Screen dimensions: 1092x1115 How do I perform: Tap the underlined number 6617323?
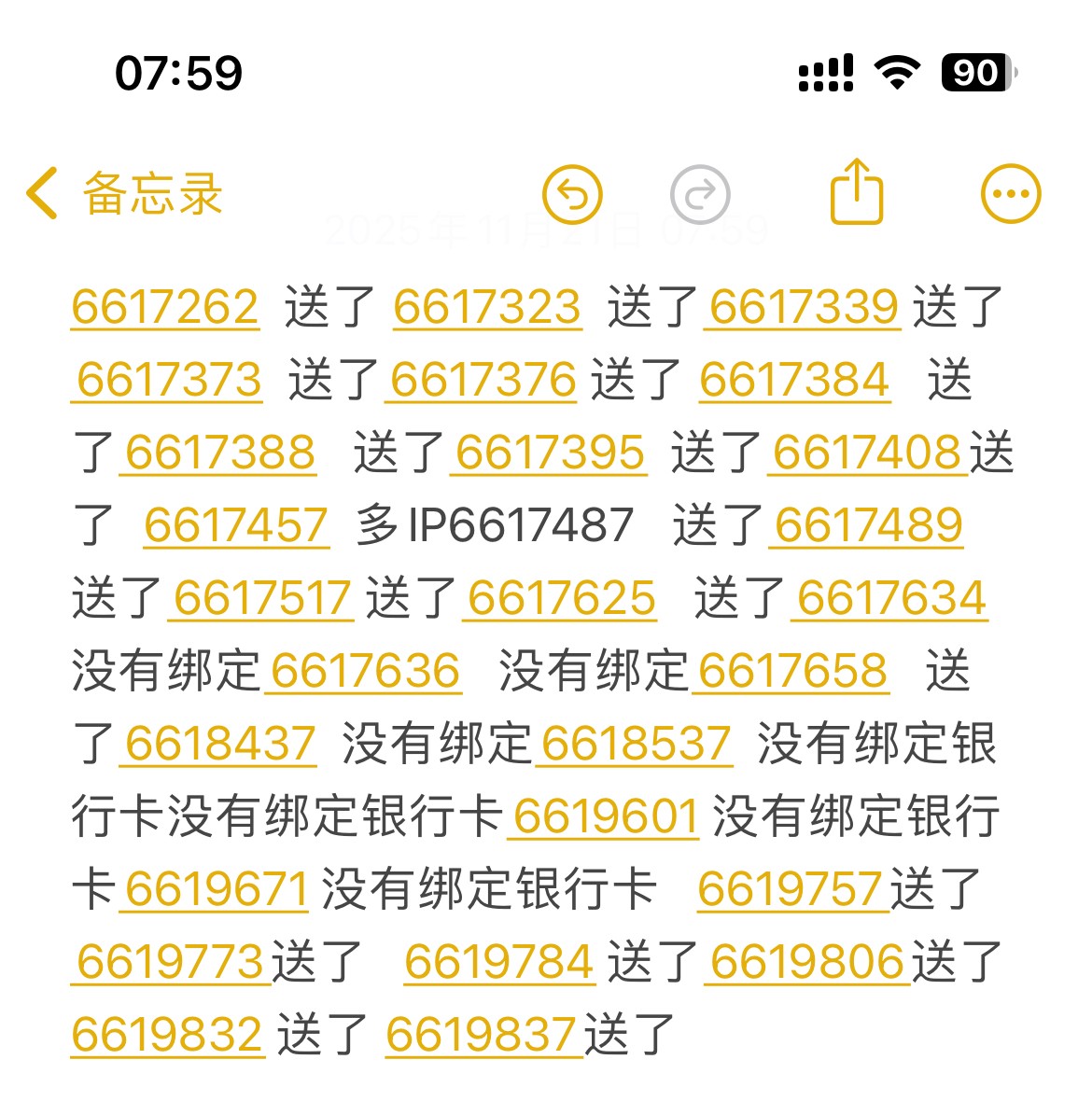coord(487,307)
